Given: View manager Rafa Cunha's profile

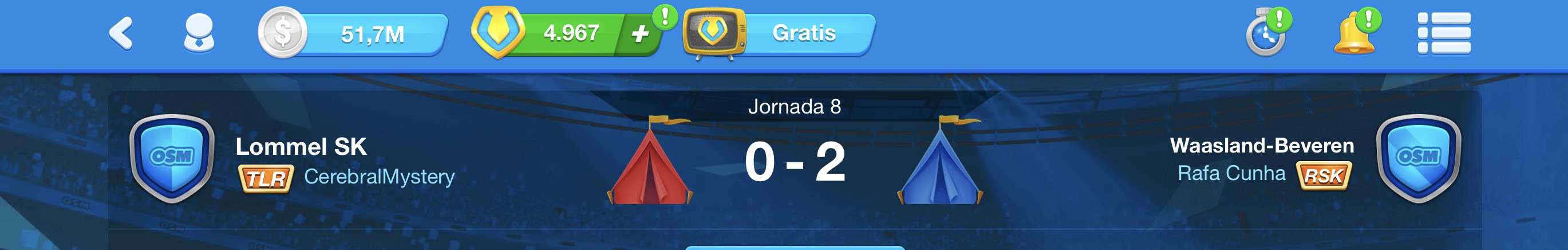Looking at the screenshot, I should pos(1231,174).
